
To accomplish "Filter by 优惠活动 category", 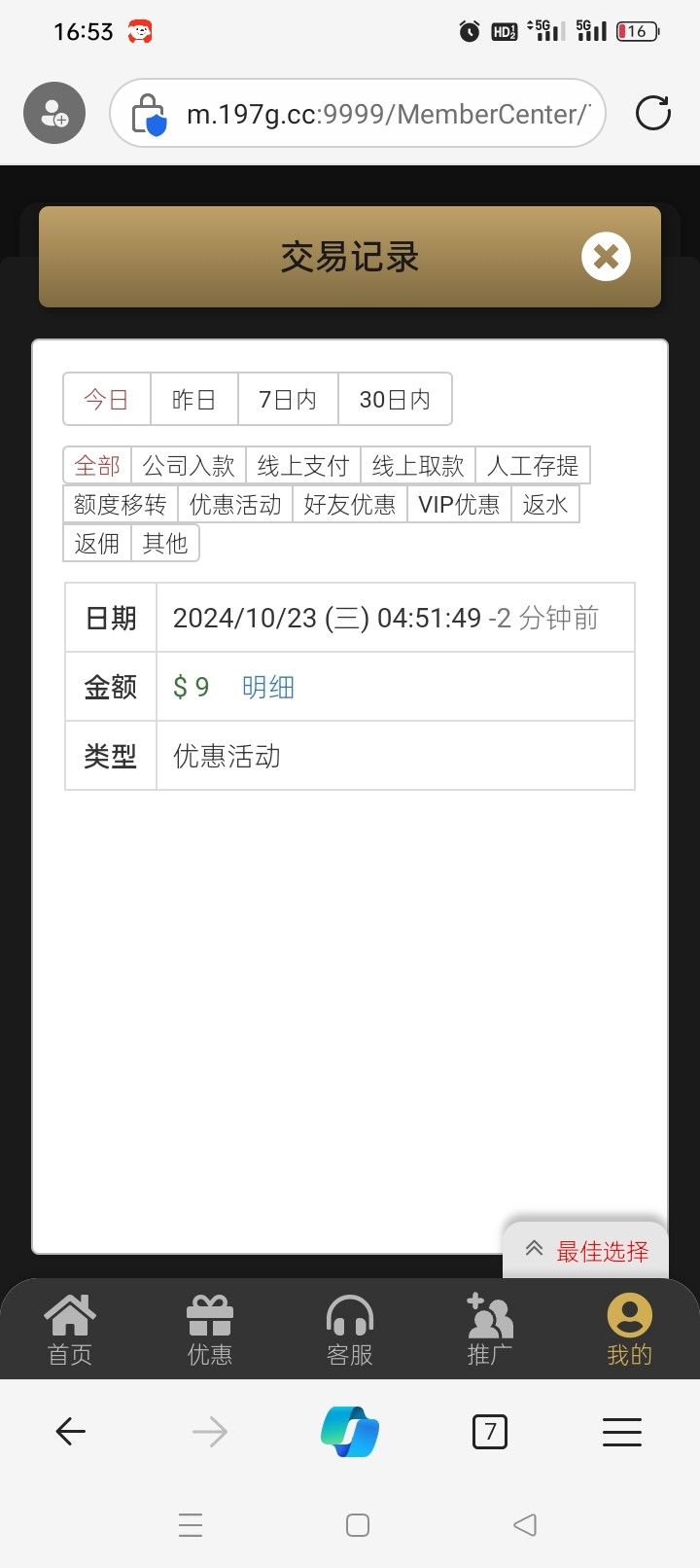I will point(235,504).
